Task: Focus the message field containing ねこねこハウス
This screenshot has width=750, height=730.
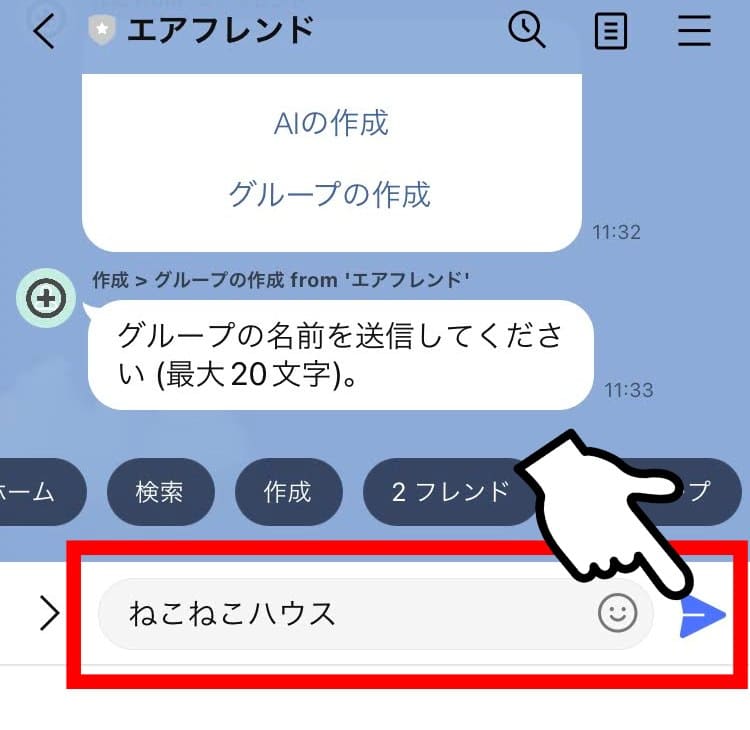Action: (340, 613)
